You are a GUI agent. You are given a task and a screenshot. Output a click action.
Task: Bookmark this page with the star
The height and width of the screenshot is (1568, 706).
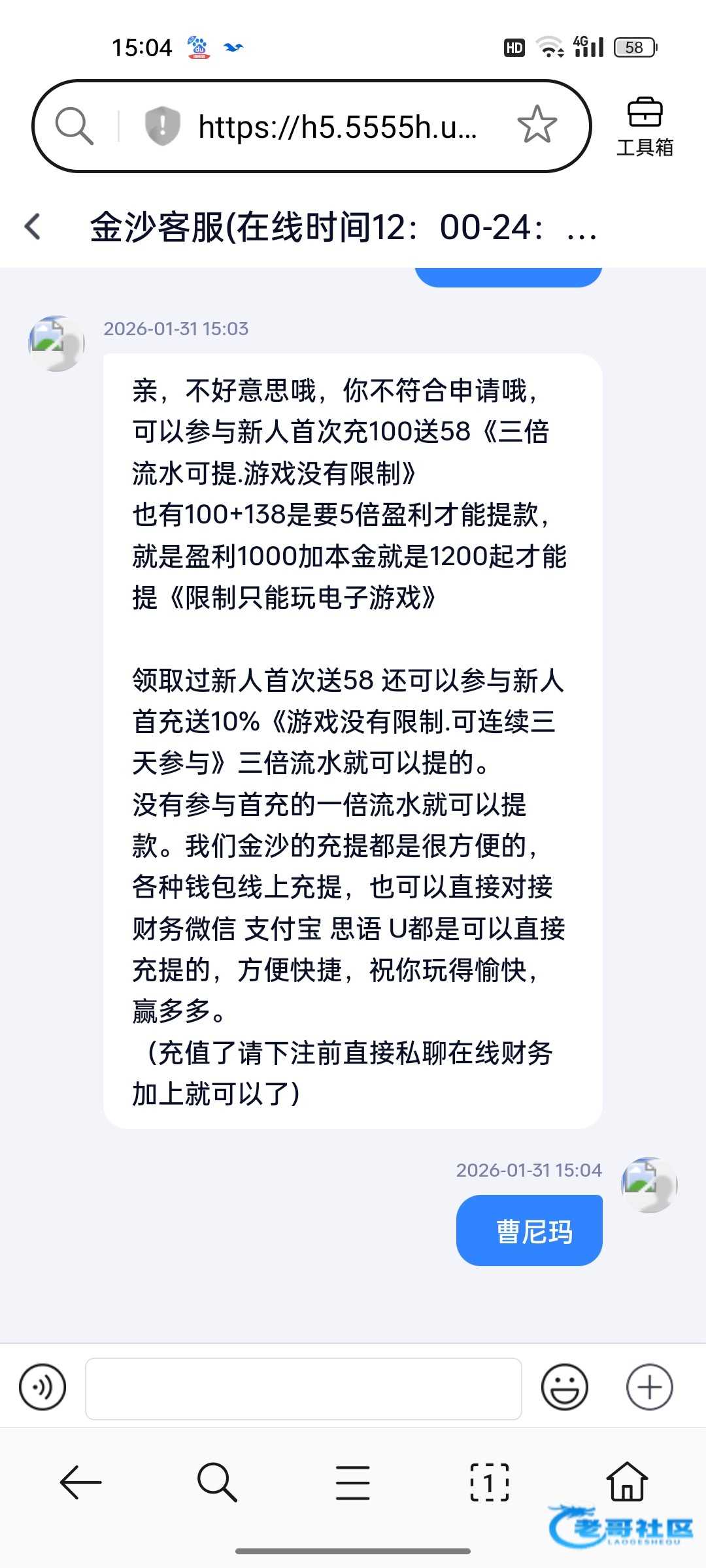point(537,125)
